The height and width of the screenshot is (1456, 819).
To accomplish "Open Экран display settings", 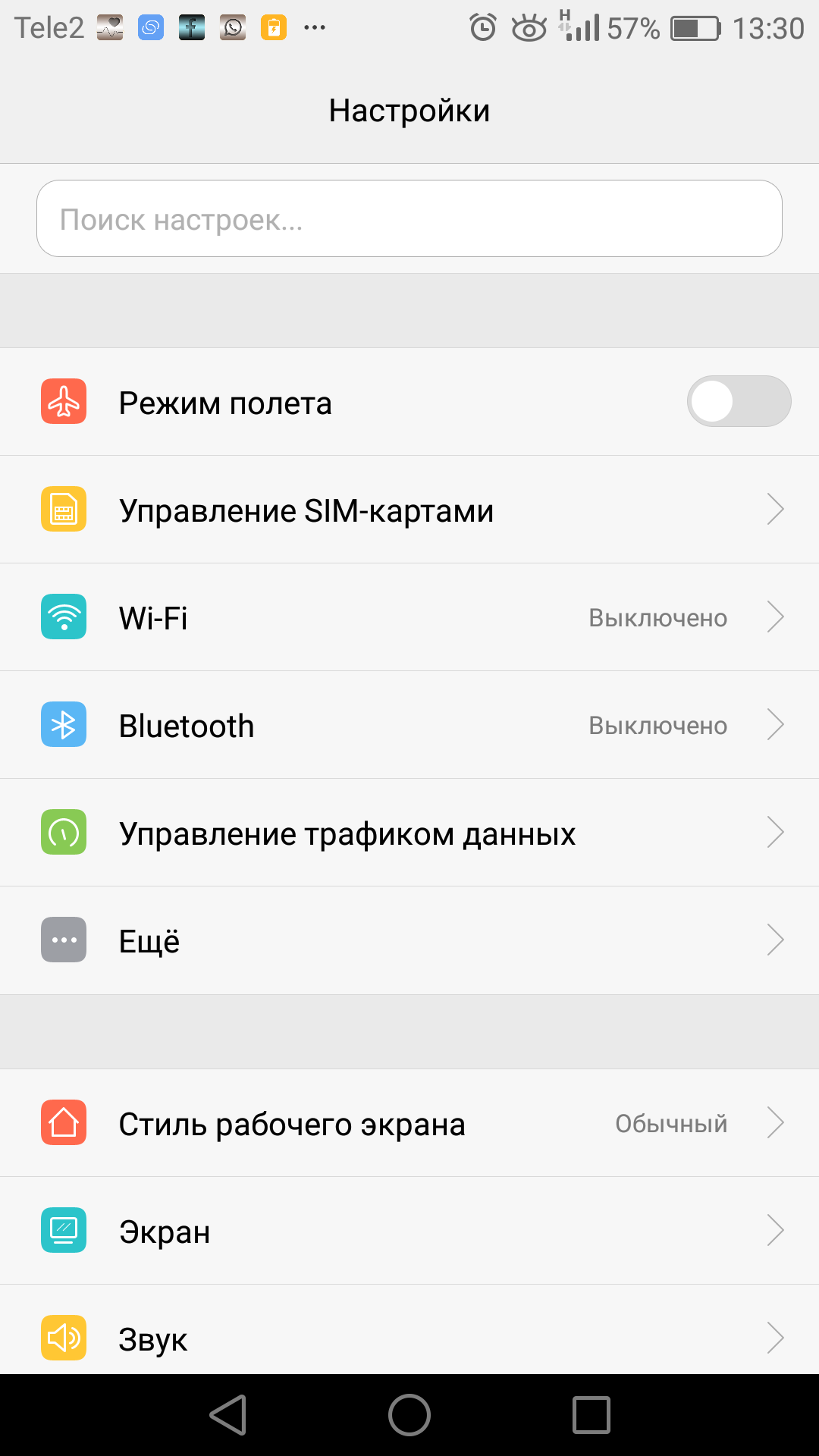I will pyautogui.click(x=409, y=1231).
